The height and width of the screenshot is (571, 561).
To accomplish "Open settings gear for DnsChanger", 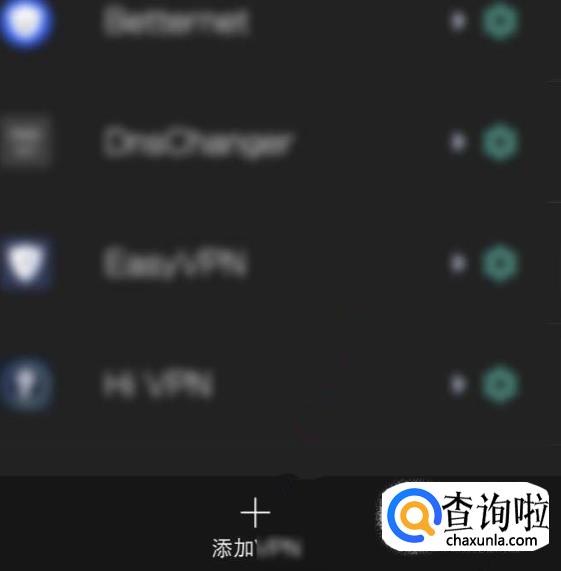I will click(x=500, y=142).
